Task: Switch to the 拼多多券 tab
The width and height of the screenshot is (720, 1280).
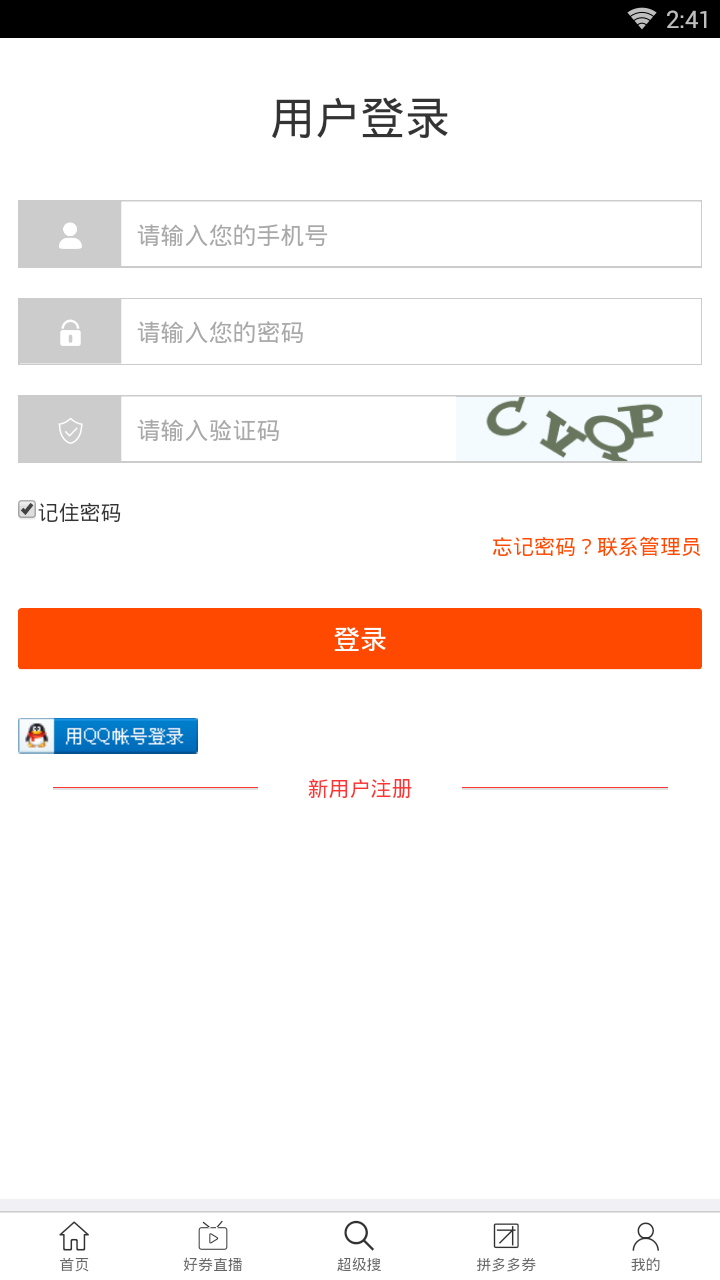Action: (x=506, y=1246)
